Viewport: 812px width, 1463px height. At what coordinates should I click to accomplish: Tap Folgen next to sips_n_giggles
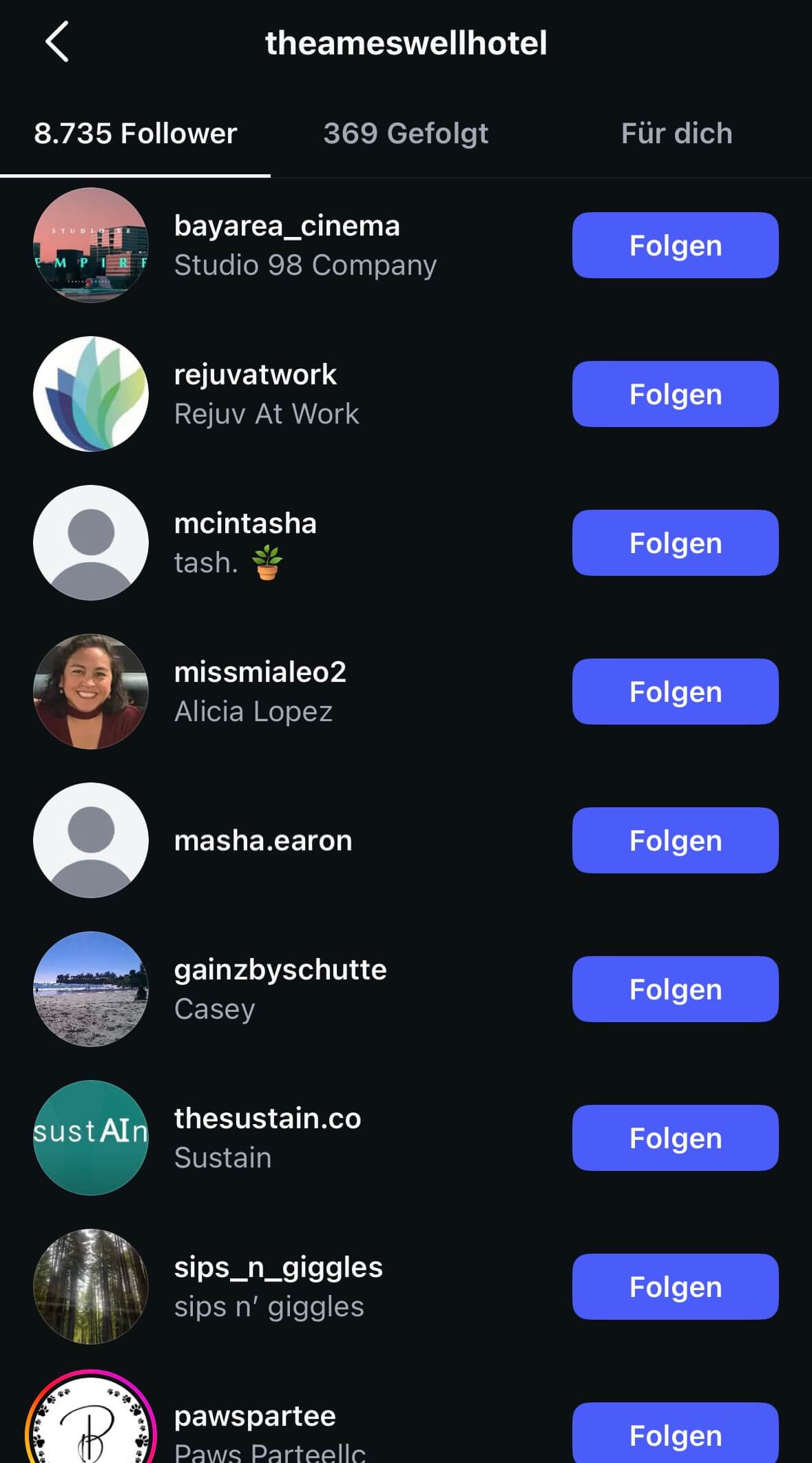(x=675, y=1287)
